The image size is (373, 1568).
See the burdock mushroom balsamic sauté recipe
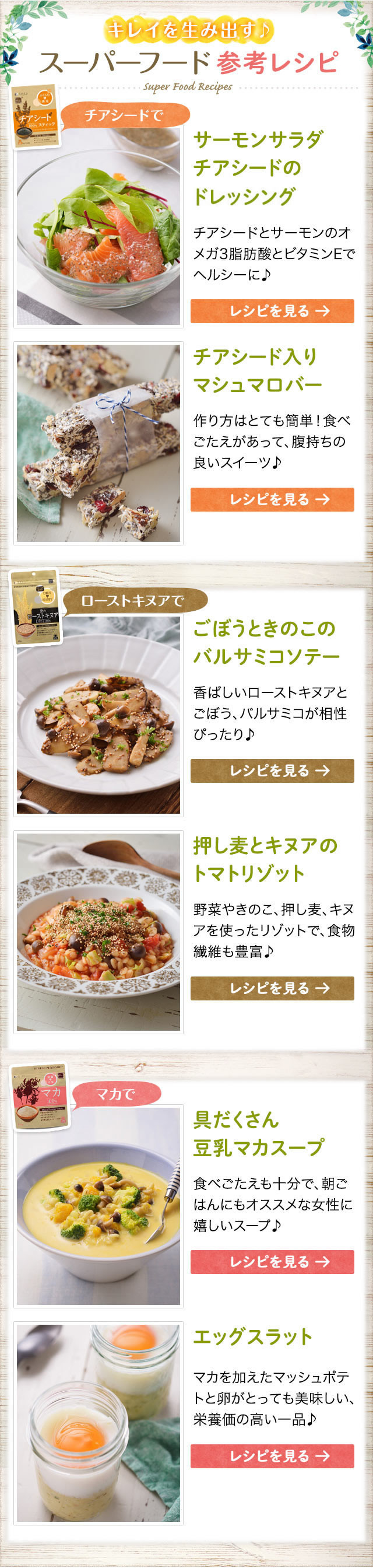pos(272,771)
